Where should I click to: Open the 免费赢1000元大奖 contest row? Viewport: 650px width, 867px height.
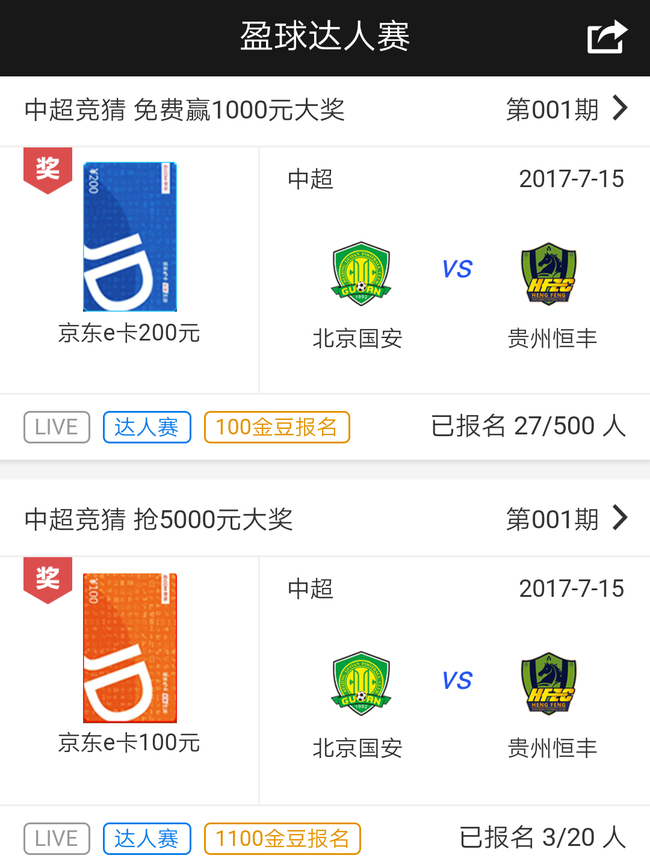[325, 110]
